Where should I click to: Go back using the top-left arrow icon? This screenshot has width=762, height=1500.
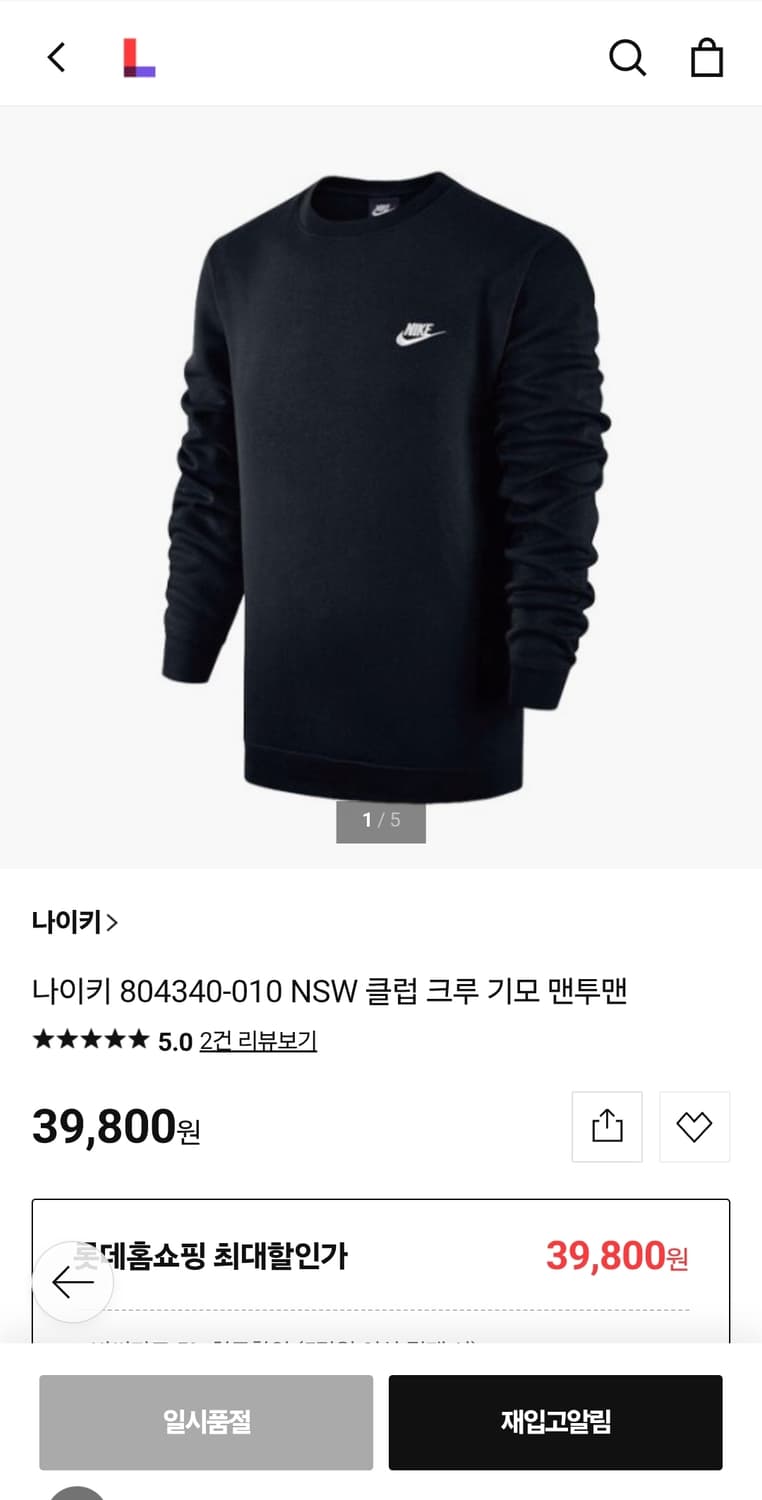(x=56, y=57)
